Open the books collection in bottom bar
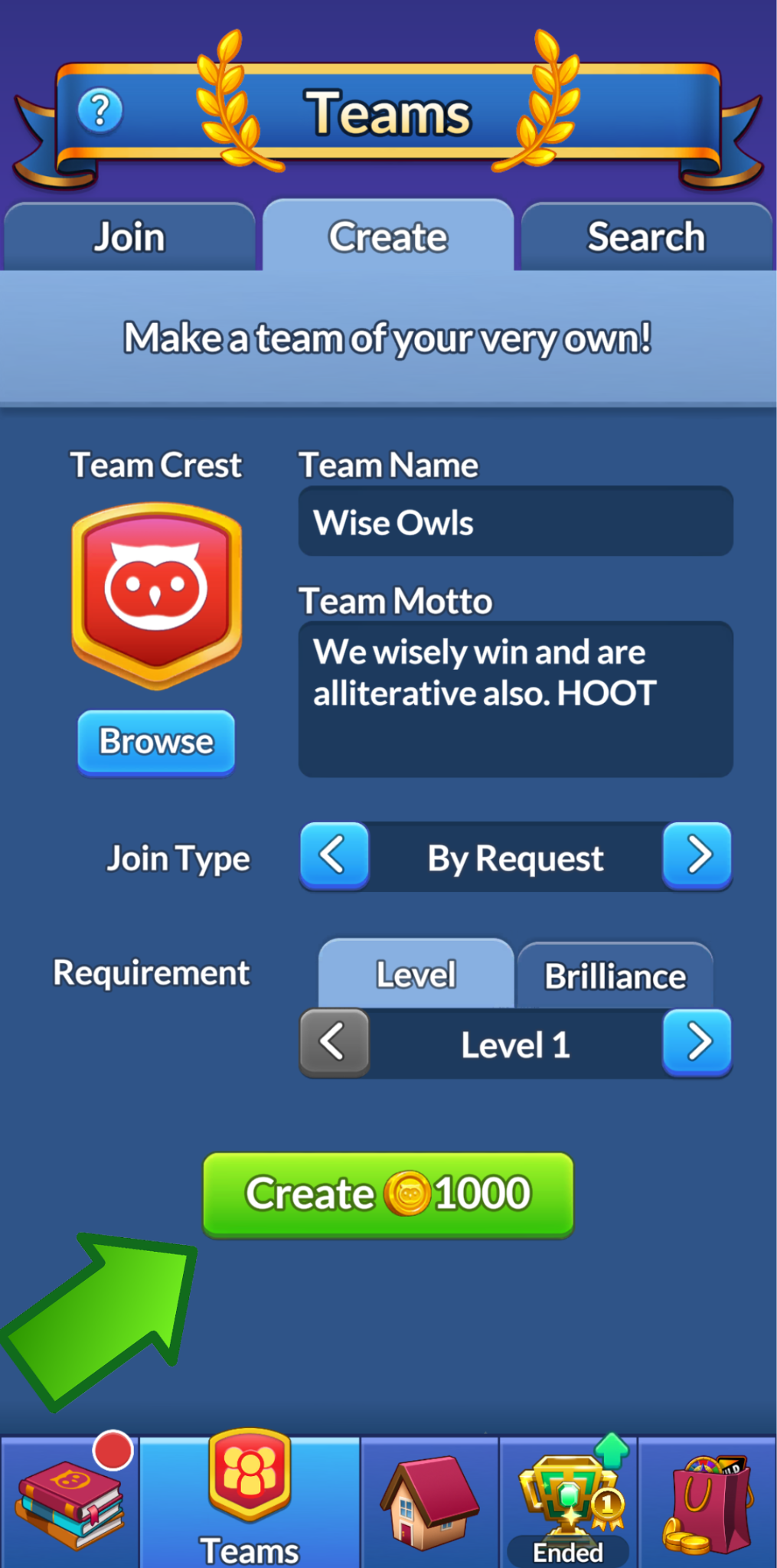This screenshot has height=1568, width=777. point(70,1502)
